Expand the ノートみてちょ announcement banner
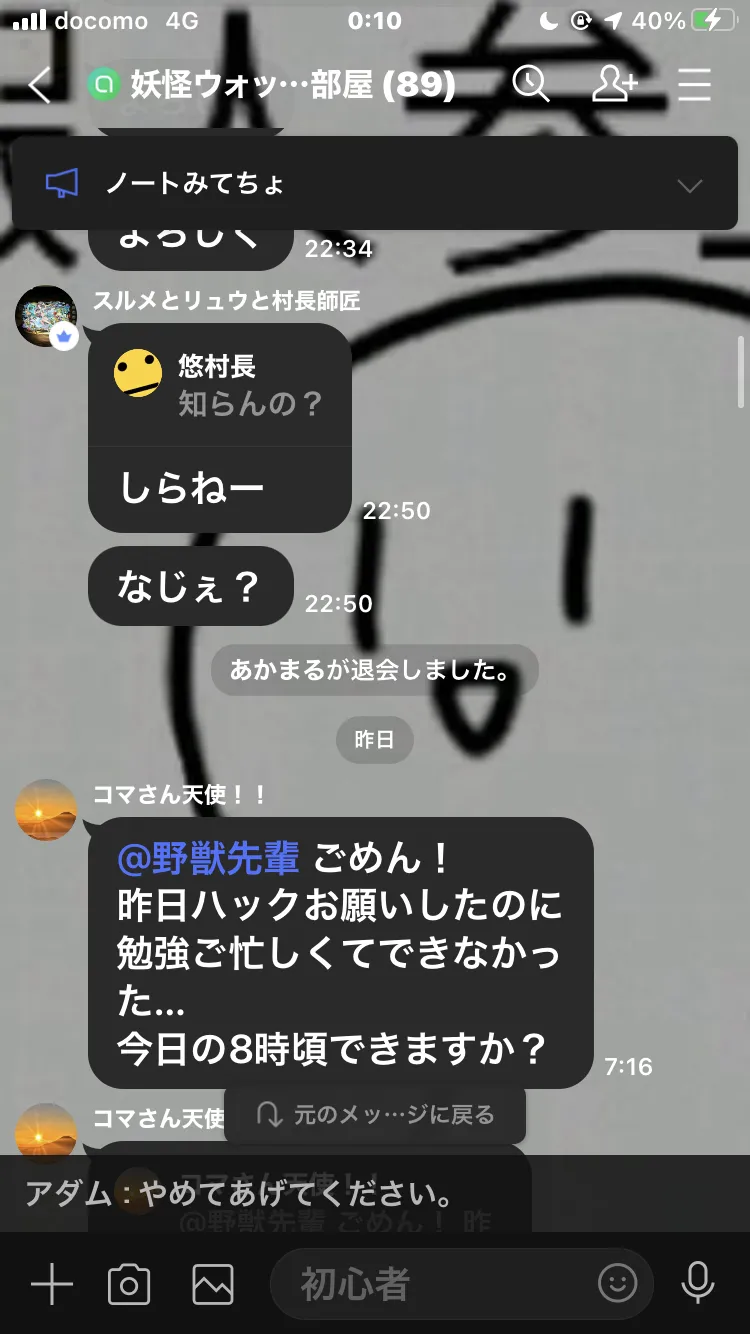 (x=375, y=184)
